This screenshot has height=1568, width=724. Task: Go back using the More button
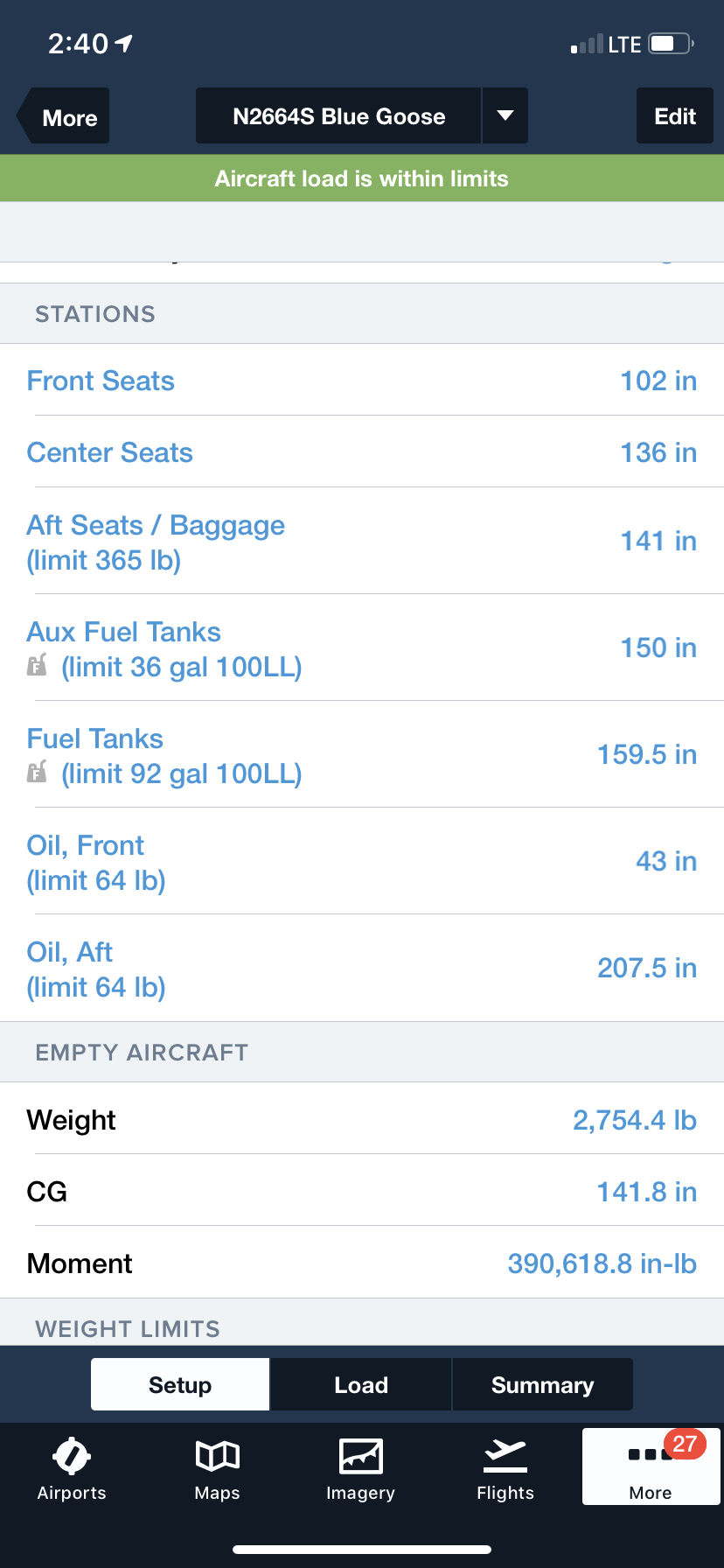64,116
